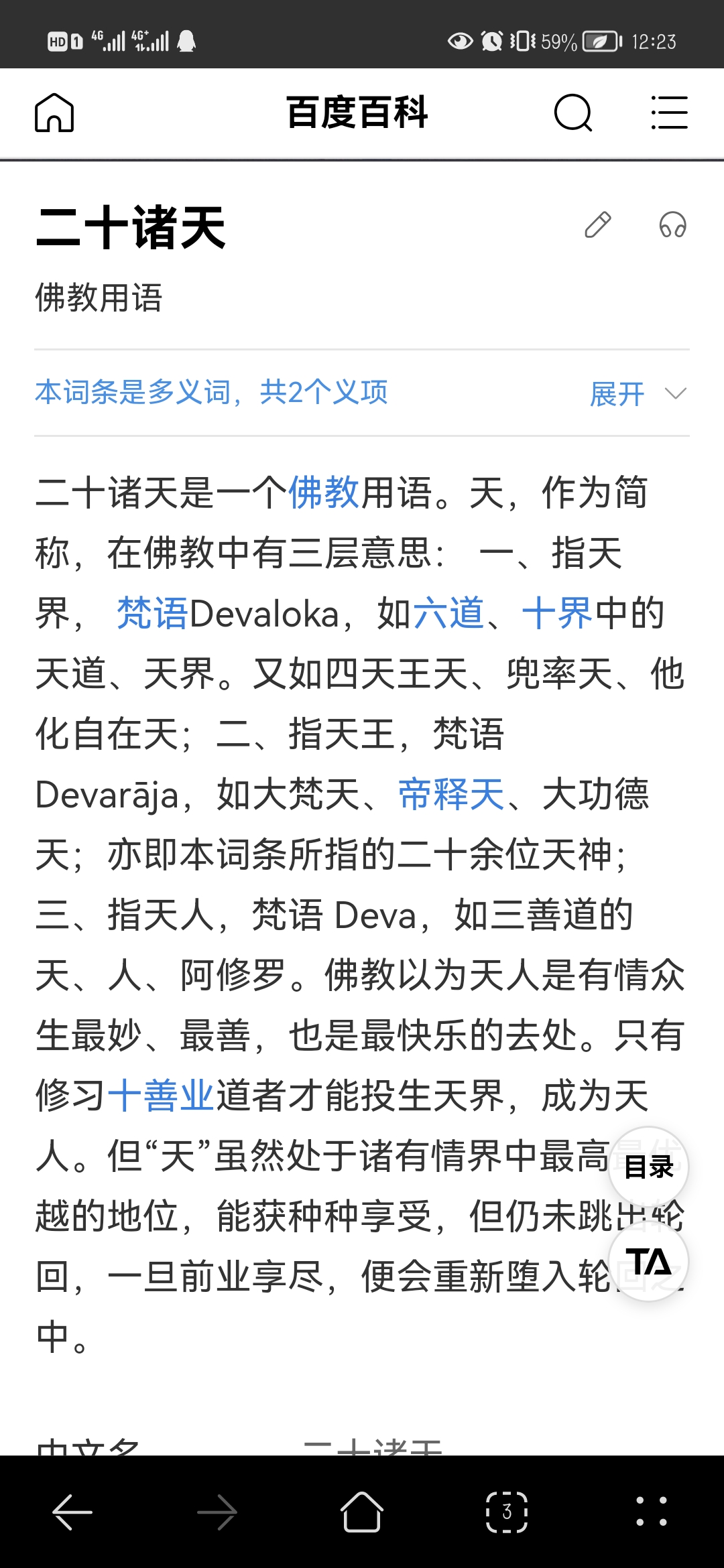Screen dimensions: 724x1568
Task: Open the 帝释天 link
Action: [x=450, y=794]
